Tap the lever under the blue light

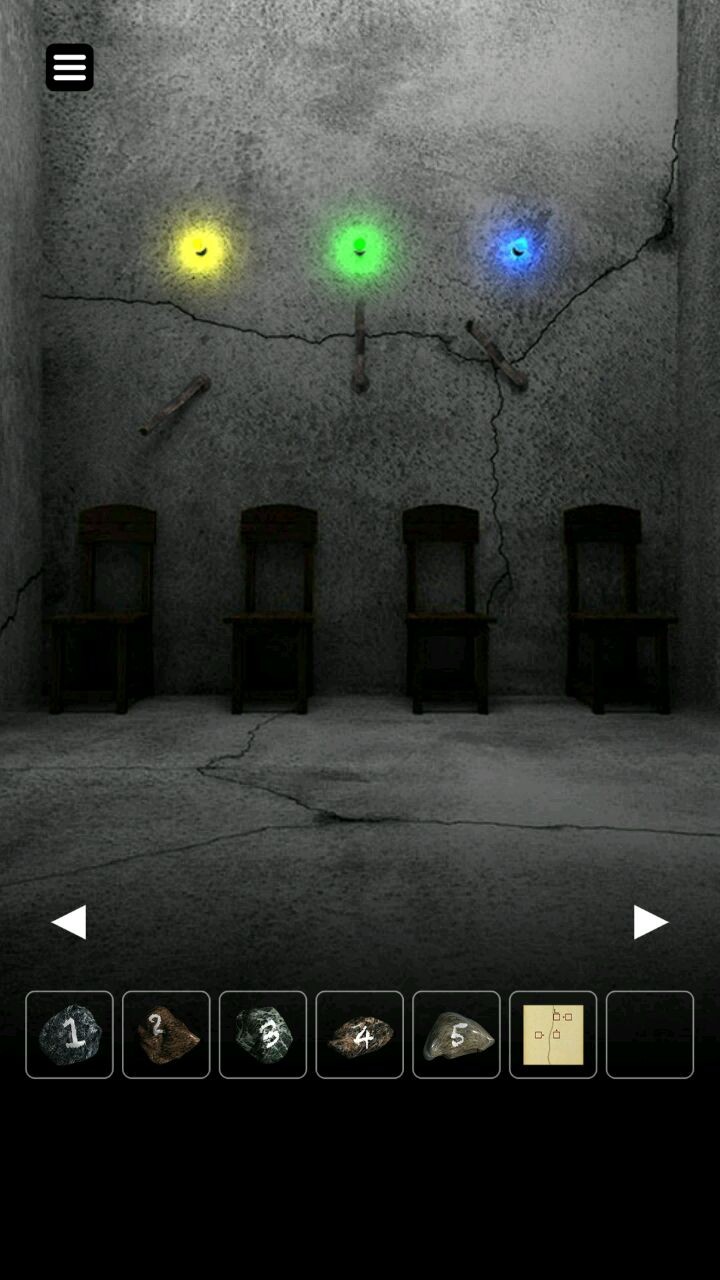[x=497, y=355]
